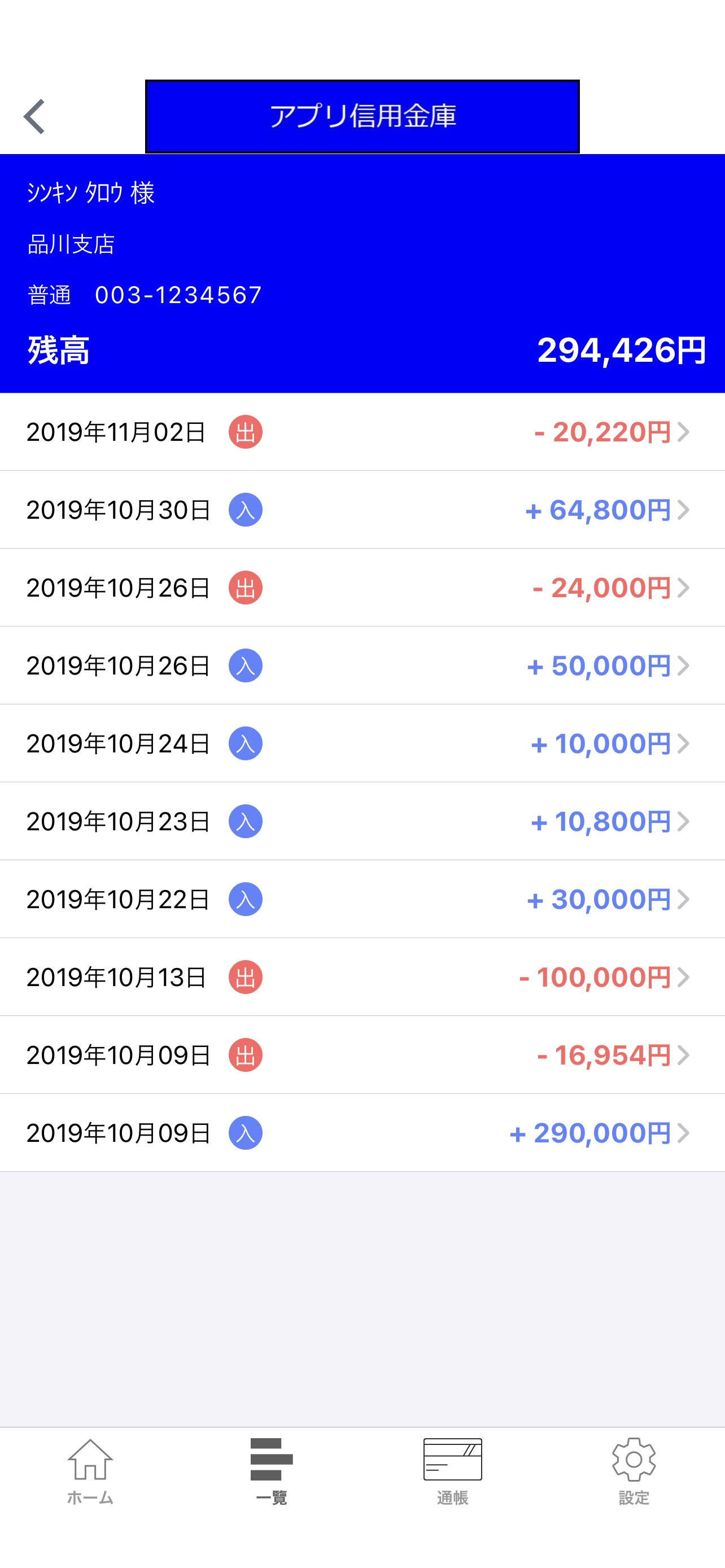
Task: Open the 2019年11月02日 withdrawal of 20,220円
Action: (x=362, y=432)
